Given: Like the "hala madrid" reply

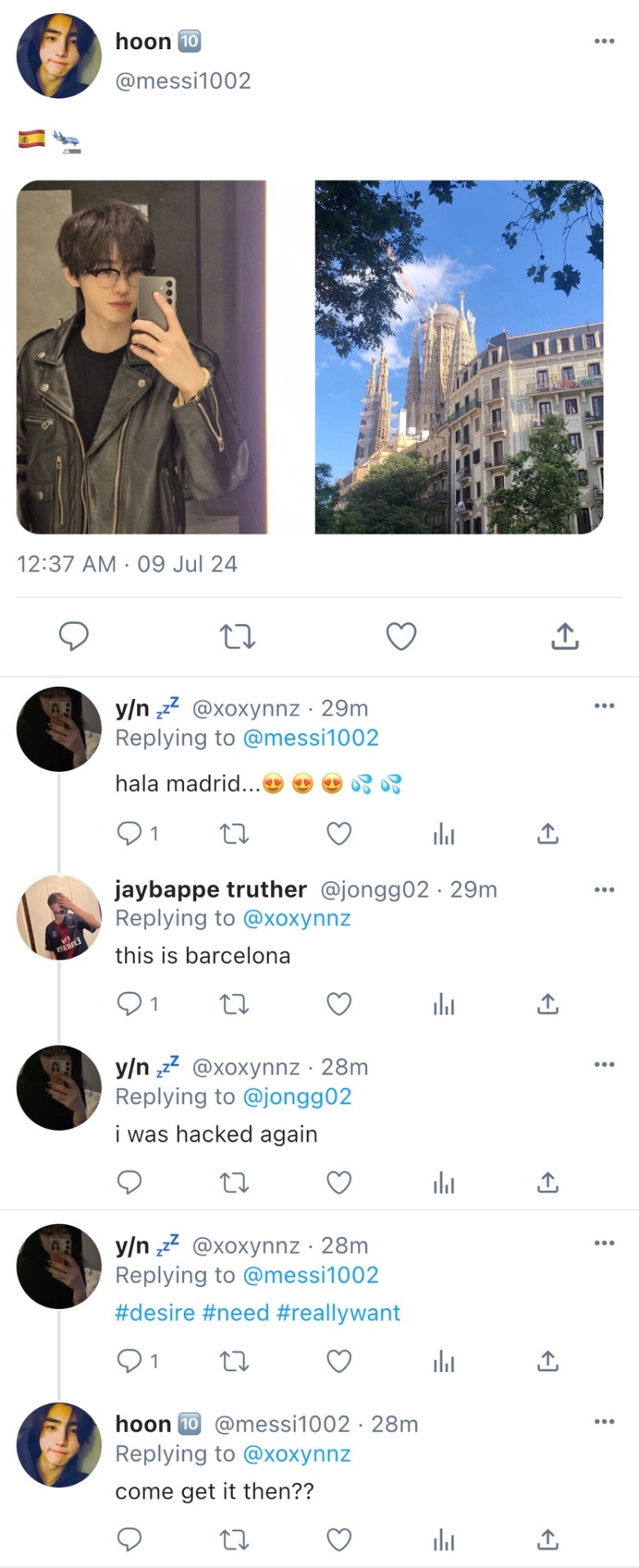Looking at the screenshot, I should [338, 834].
